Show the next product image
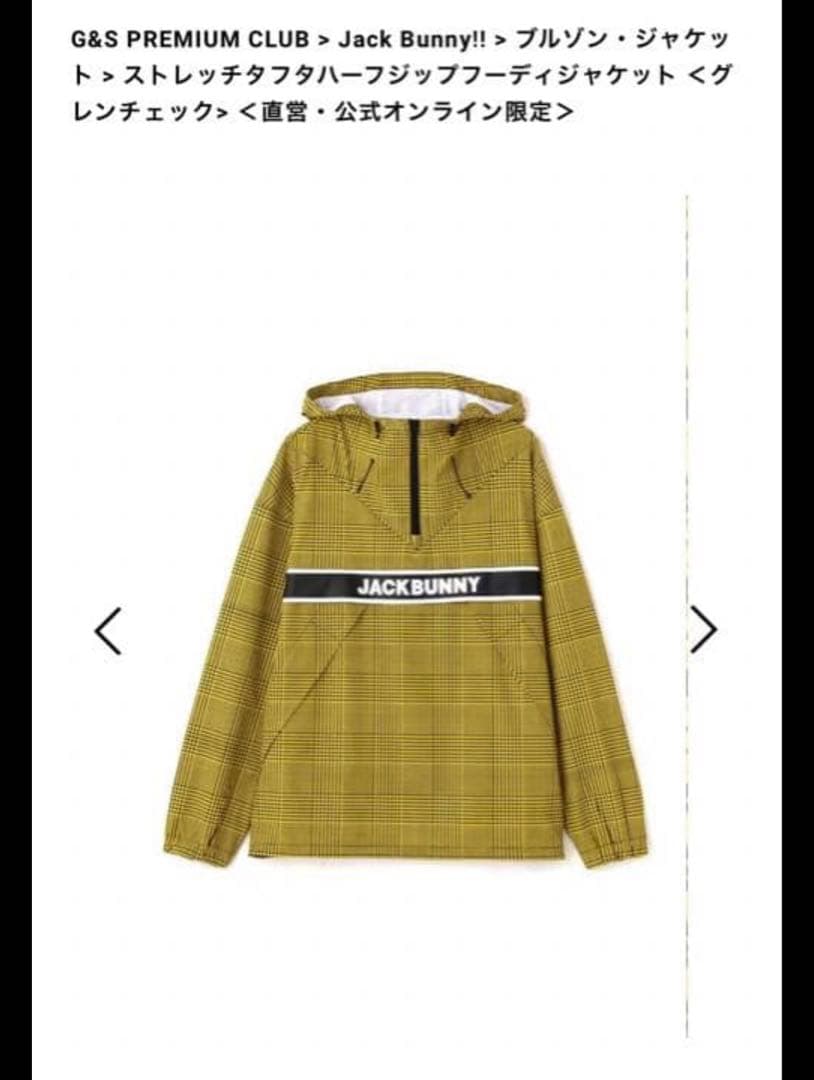This screenshot has height=1080, width=814. (704, 630)
